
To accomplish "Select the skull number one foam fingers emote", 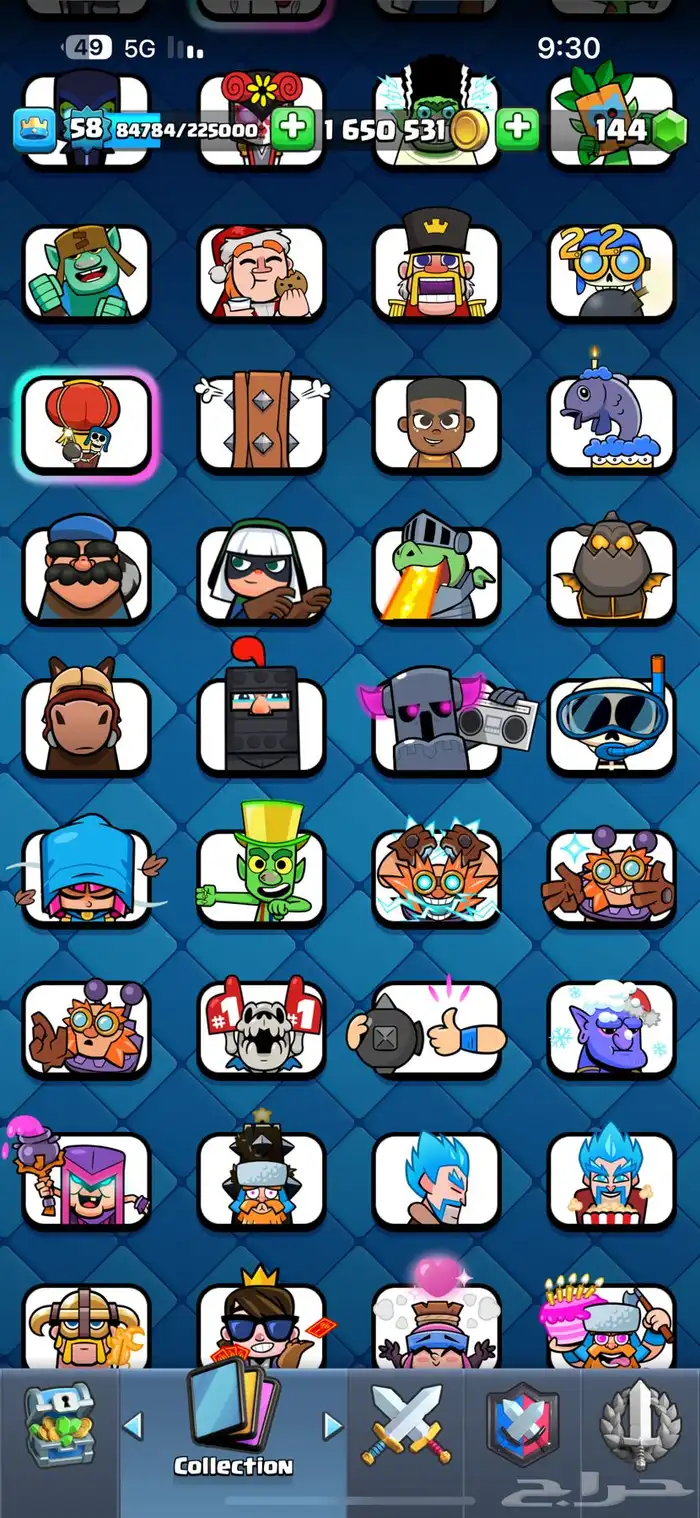I will pos(261,1028).
